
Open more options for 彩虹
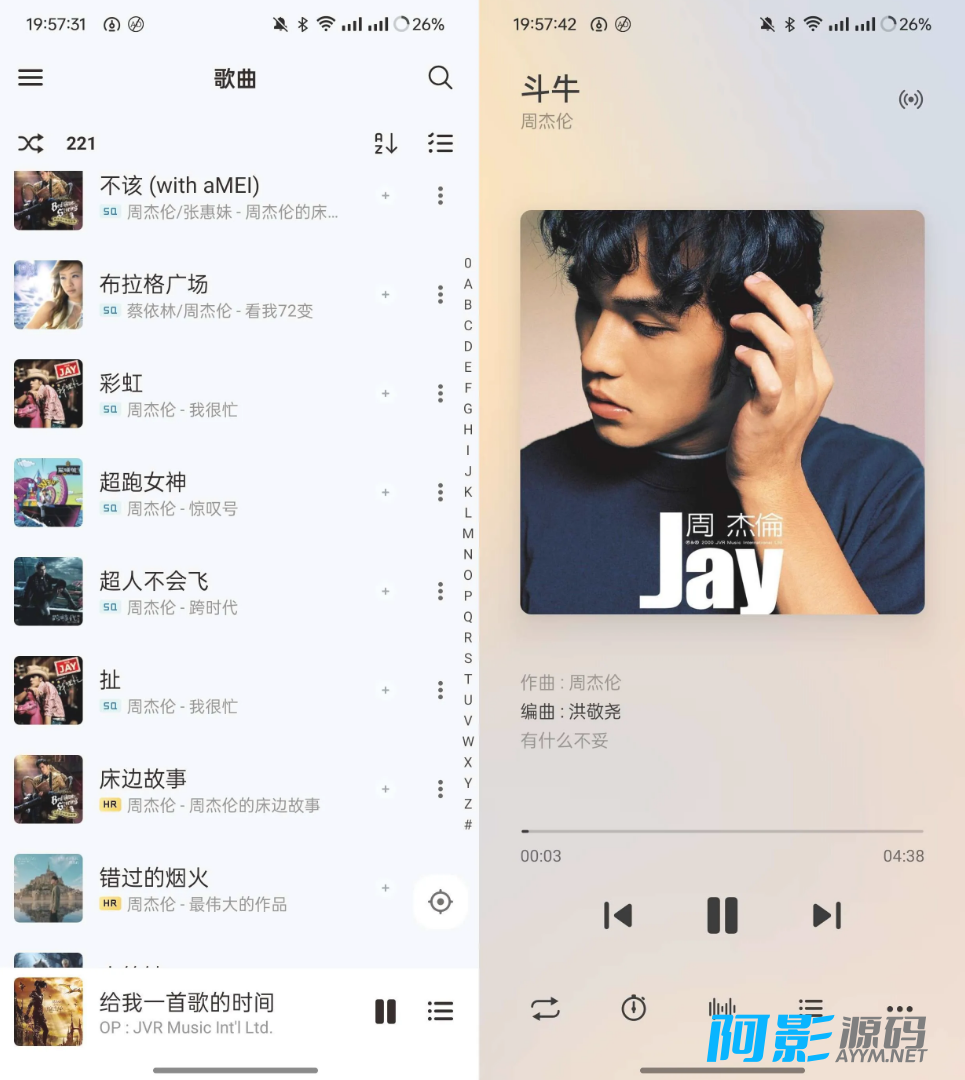pos(440,393)
